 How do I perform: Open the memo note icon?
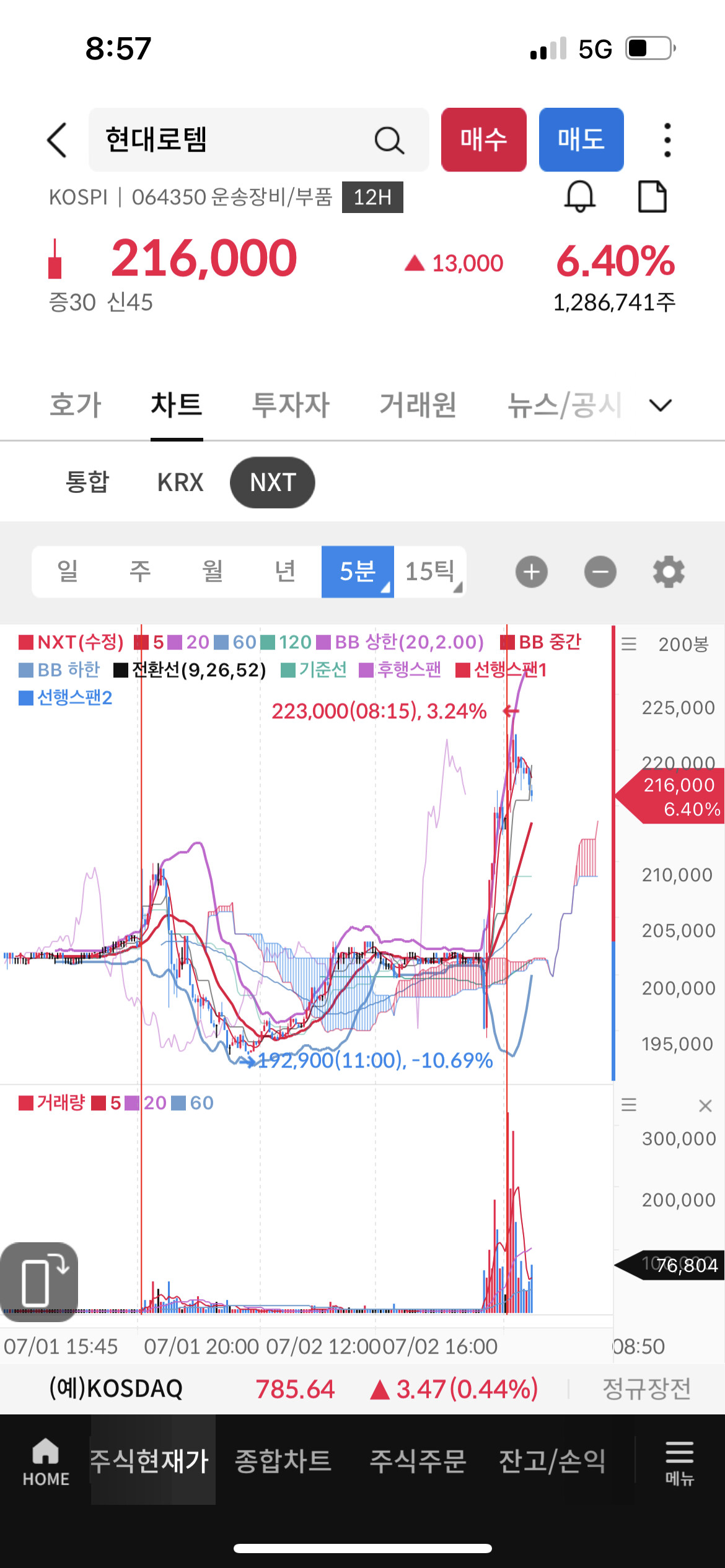(x=652, y=198)
